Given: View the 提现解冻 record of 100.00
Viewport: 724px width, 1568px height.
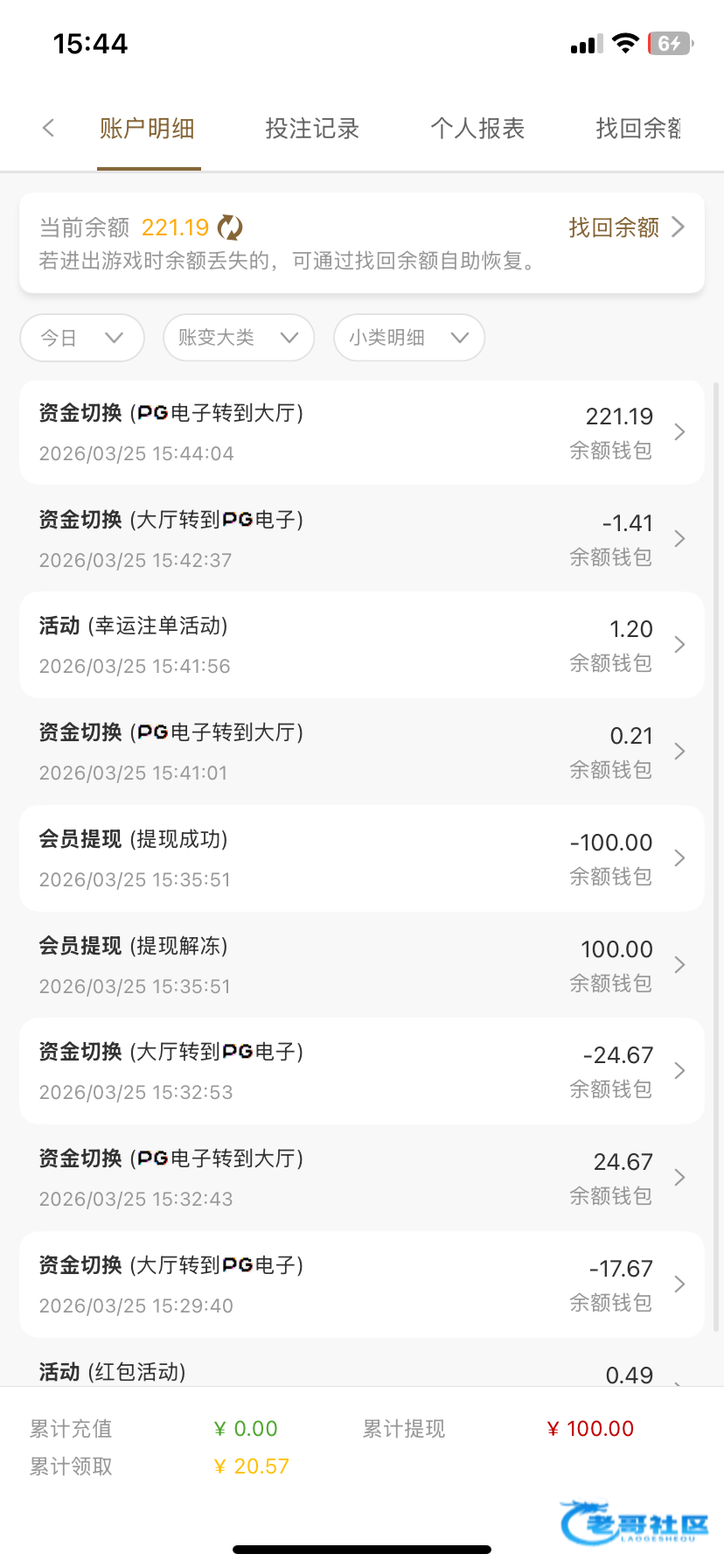Looking at the screenshot, I should click(x=361, y=965).
